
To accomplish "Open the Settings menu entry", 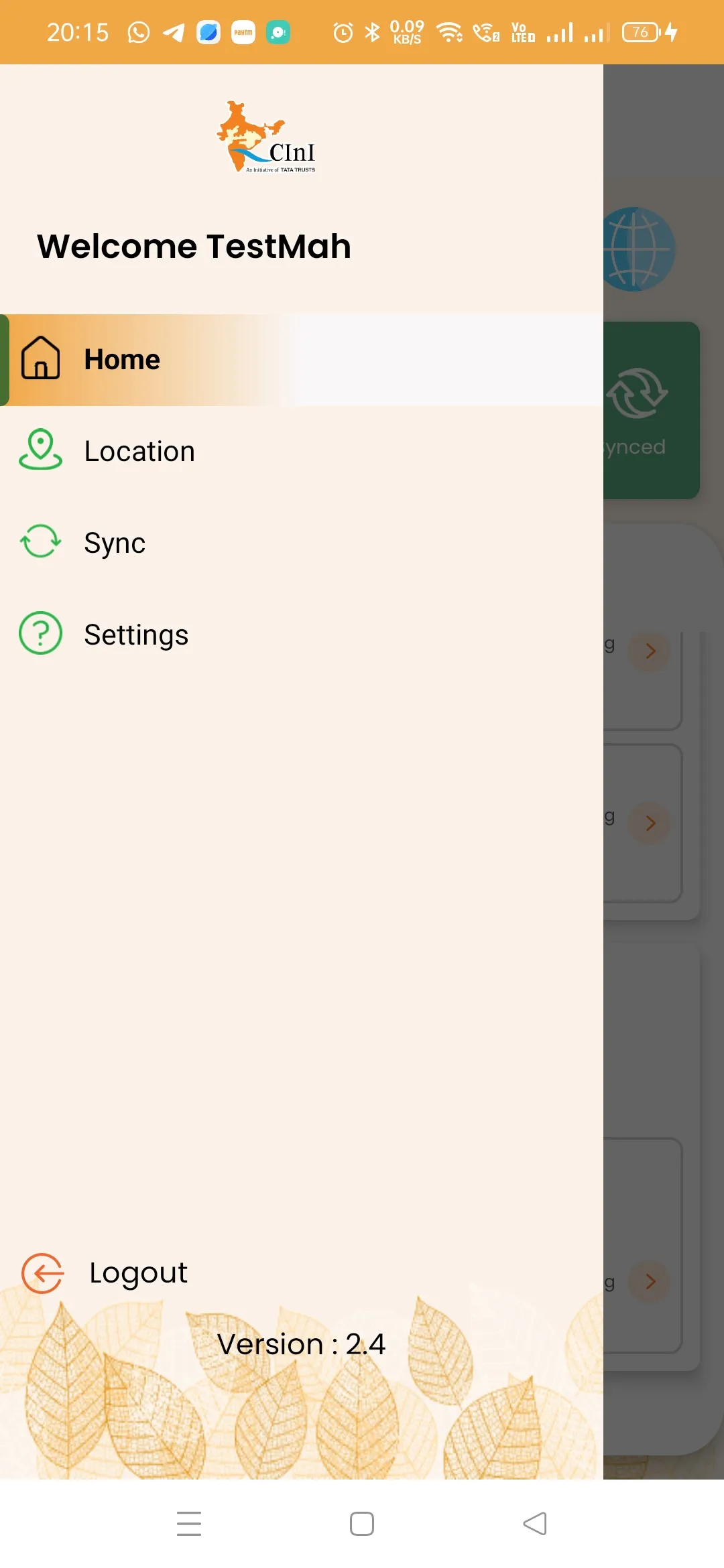I will (x=136, y=633).
